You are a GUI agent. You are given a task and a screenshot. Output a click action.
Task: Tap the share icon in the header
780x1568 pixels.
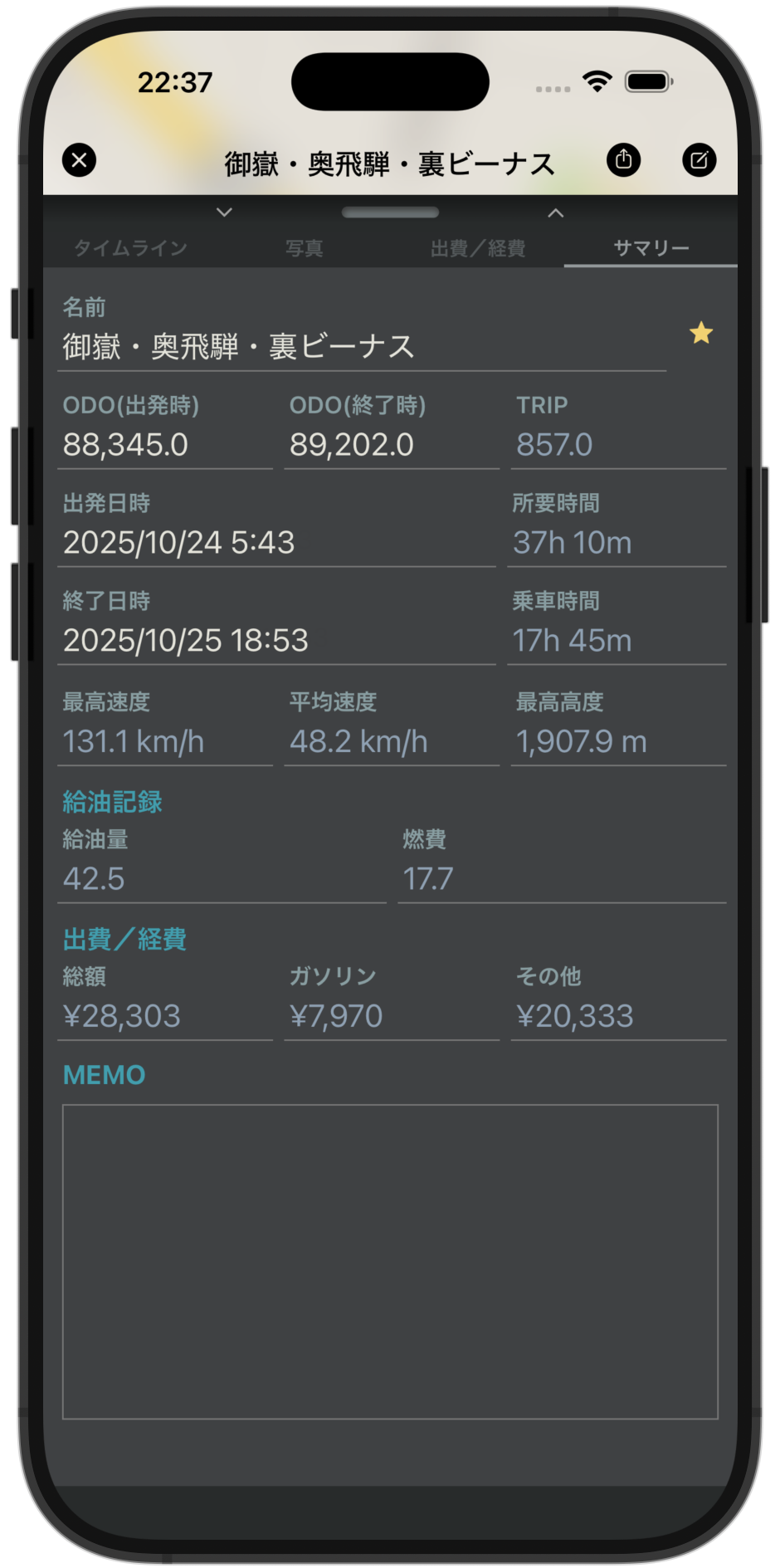pos(624,159)
